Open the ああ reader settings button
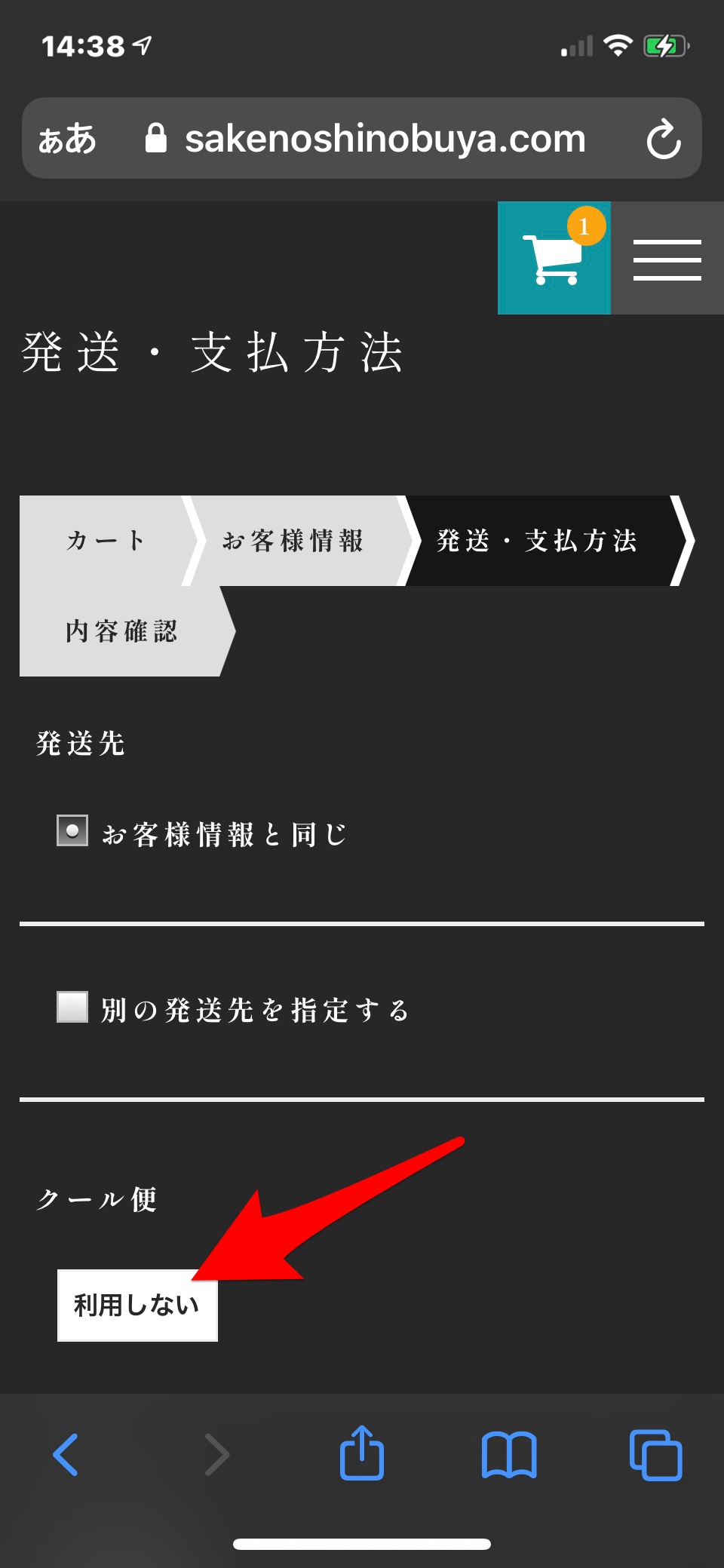This screenshot has height=1568, width=724. [67, 140]
